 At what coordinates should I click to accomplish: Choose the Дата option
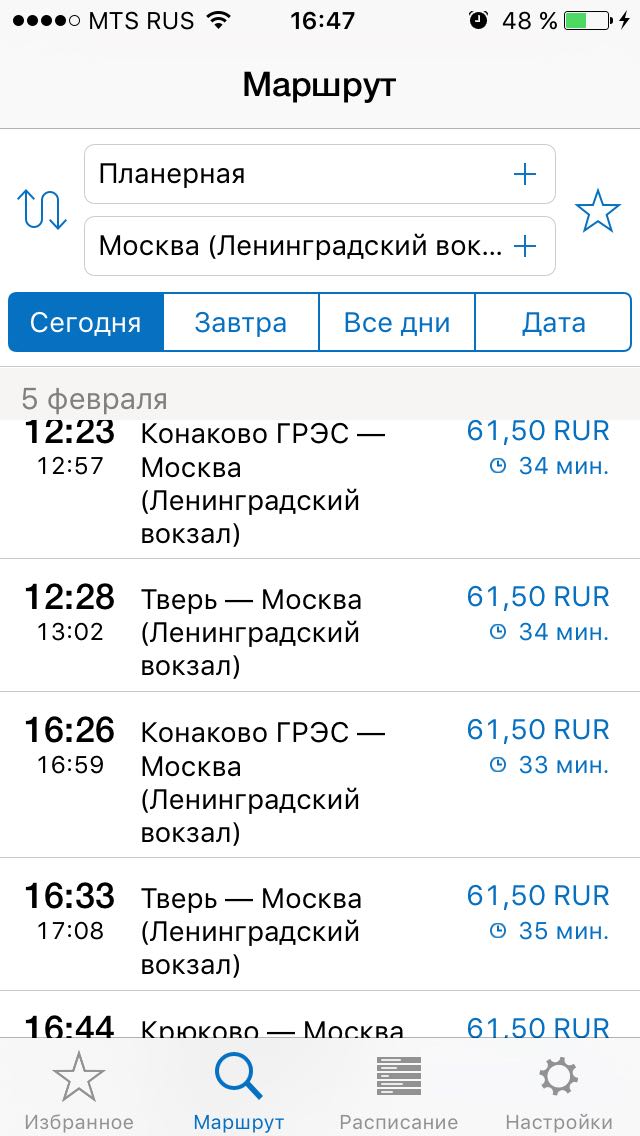(x=554, y=322)
